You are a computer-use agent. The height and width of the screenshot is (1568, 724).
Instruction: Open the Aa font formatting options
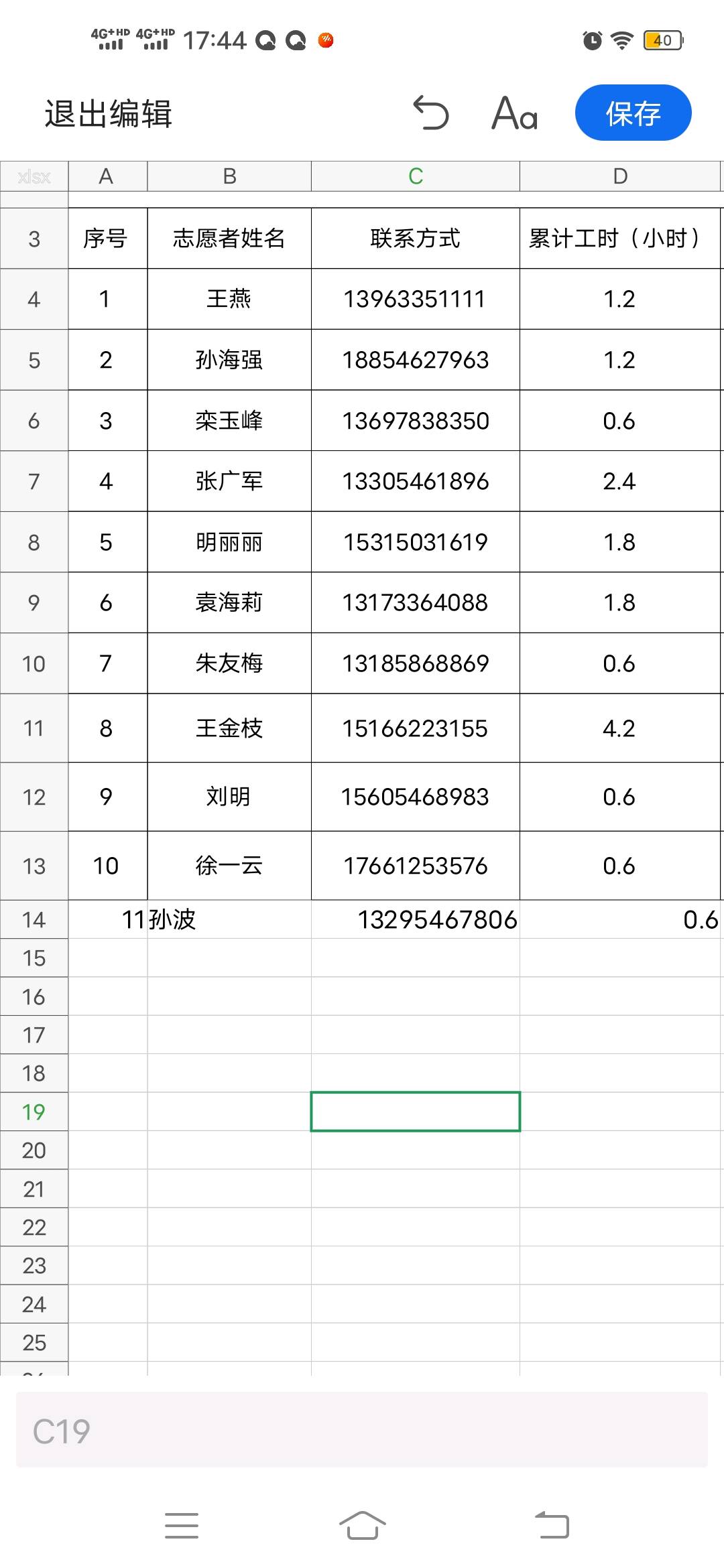point(515,113)
